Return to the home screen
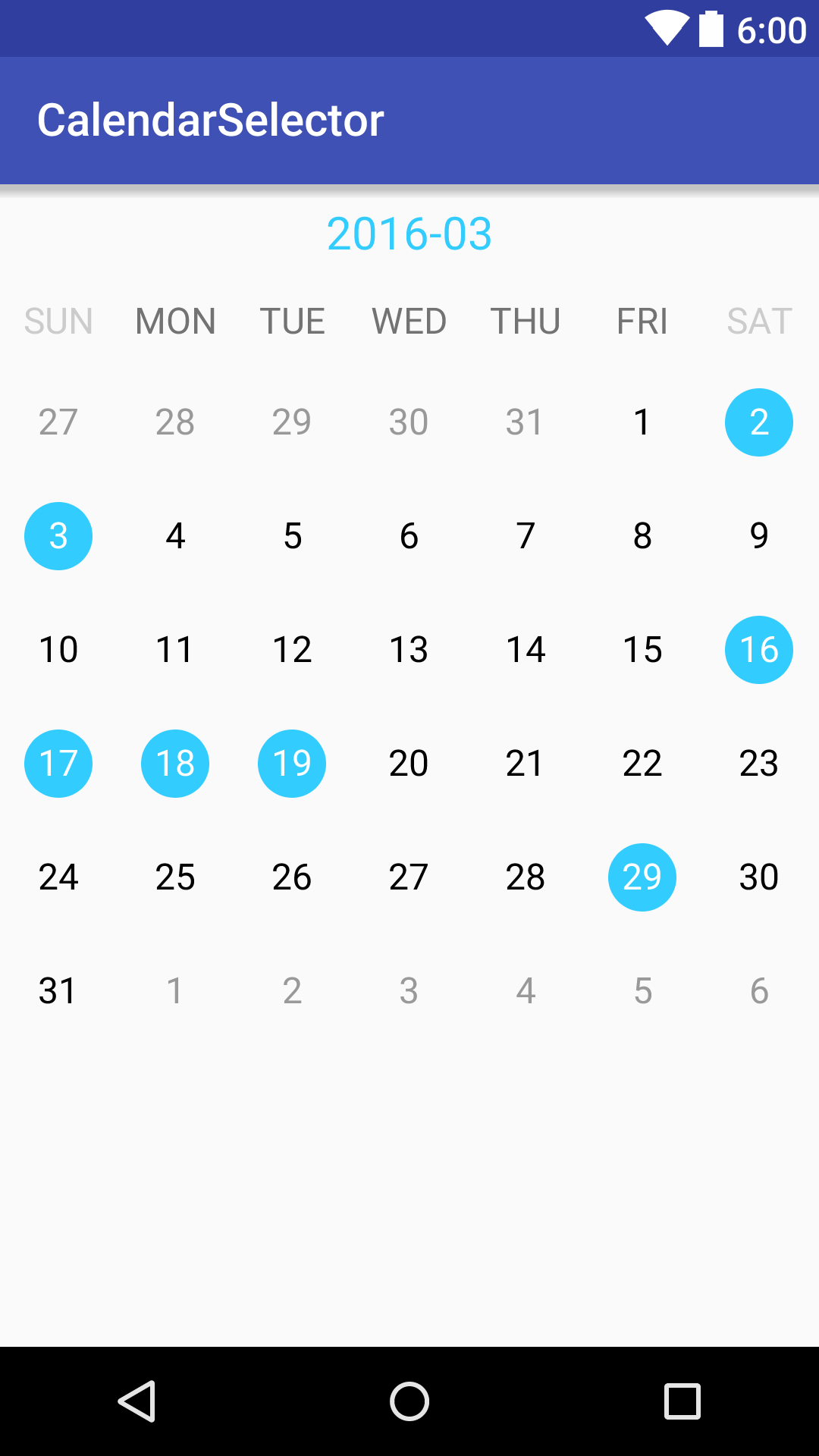Screen dimensions: 819x1456 point(409,1401)
